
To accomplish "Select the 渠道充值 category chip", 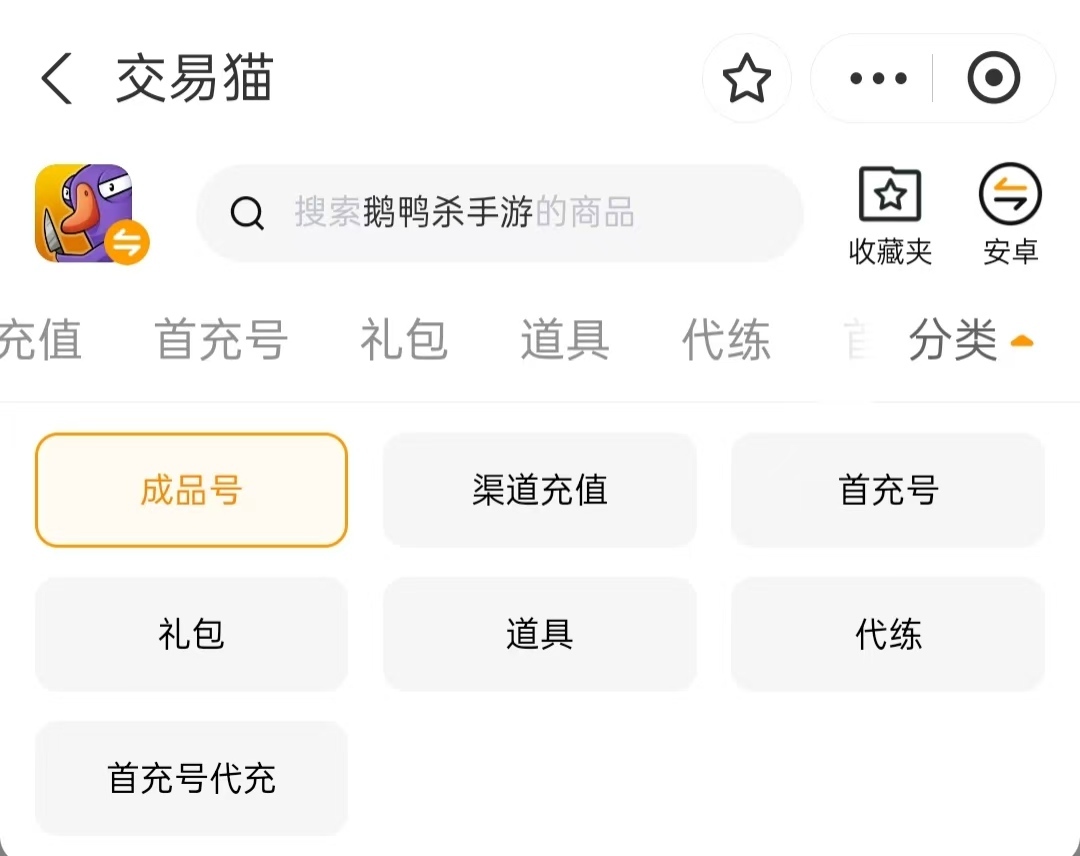I will [x=540, y=490].
